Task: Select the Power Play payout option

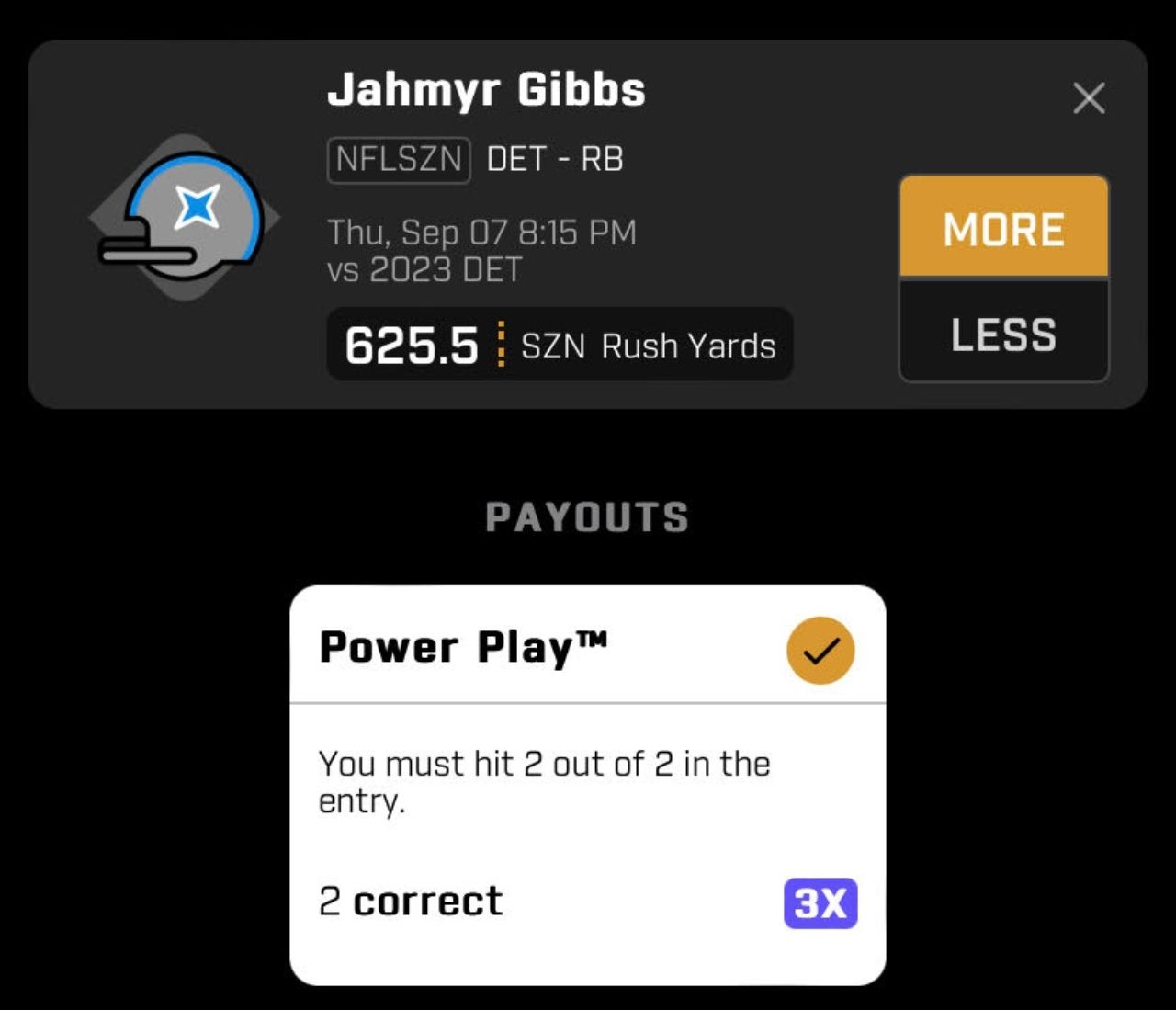Action: tap(820, 650)
